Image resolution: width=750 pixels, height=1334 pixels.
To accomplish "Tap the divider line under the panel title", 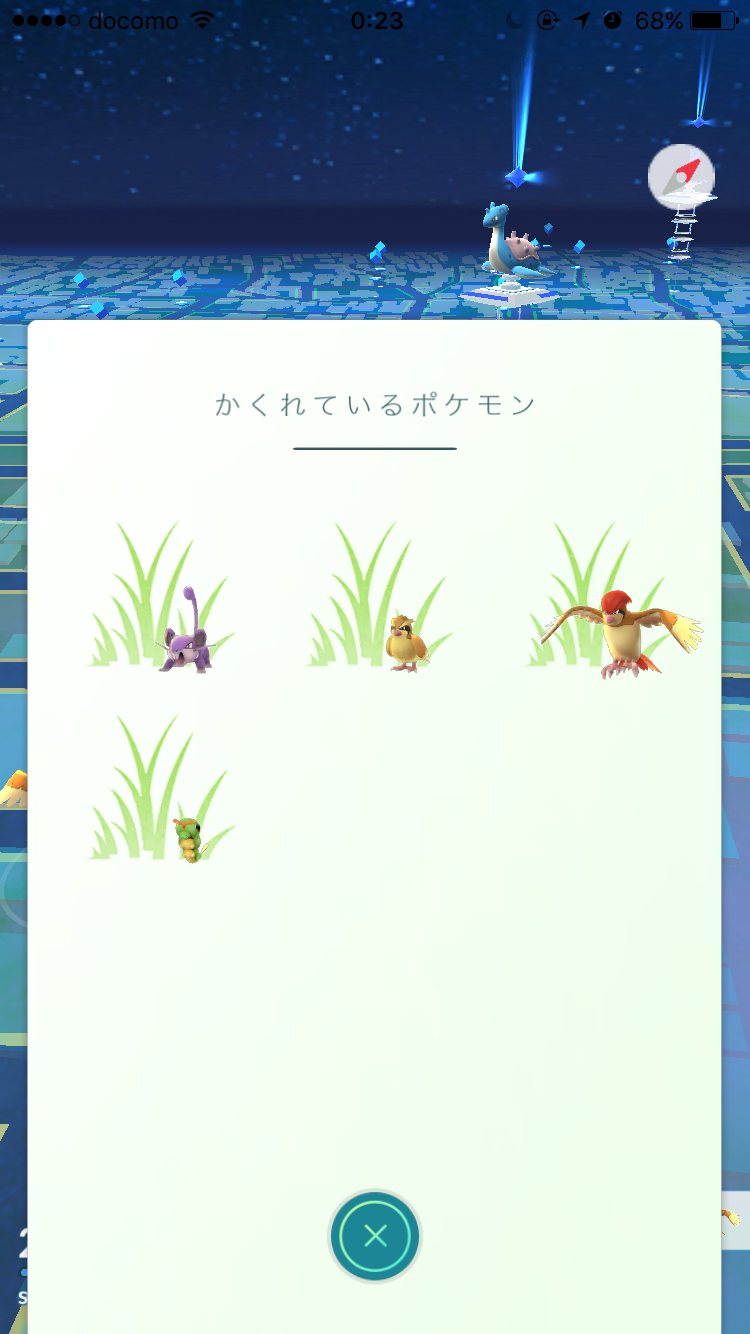I will [375, 448].
